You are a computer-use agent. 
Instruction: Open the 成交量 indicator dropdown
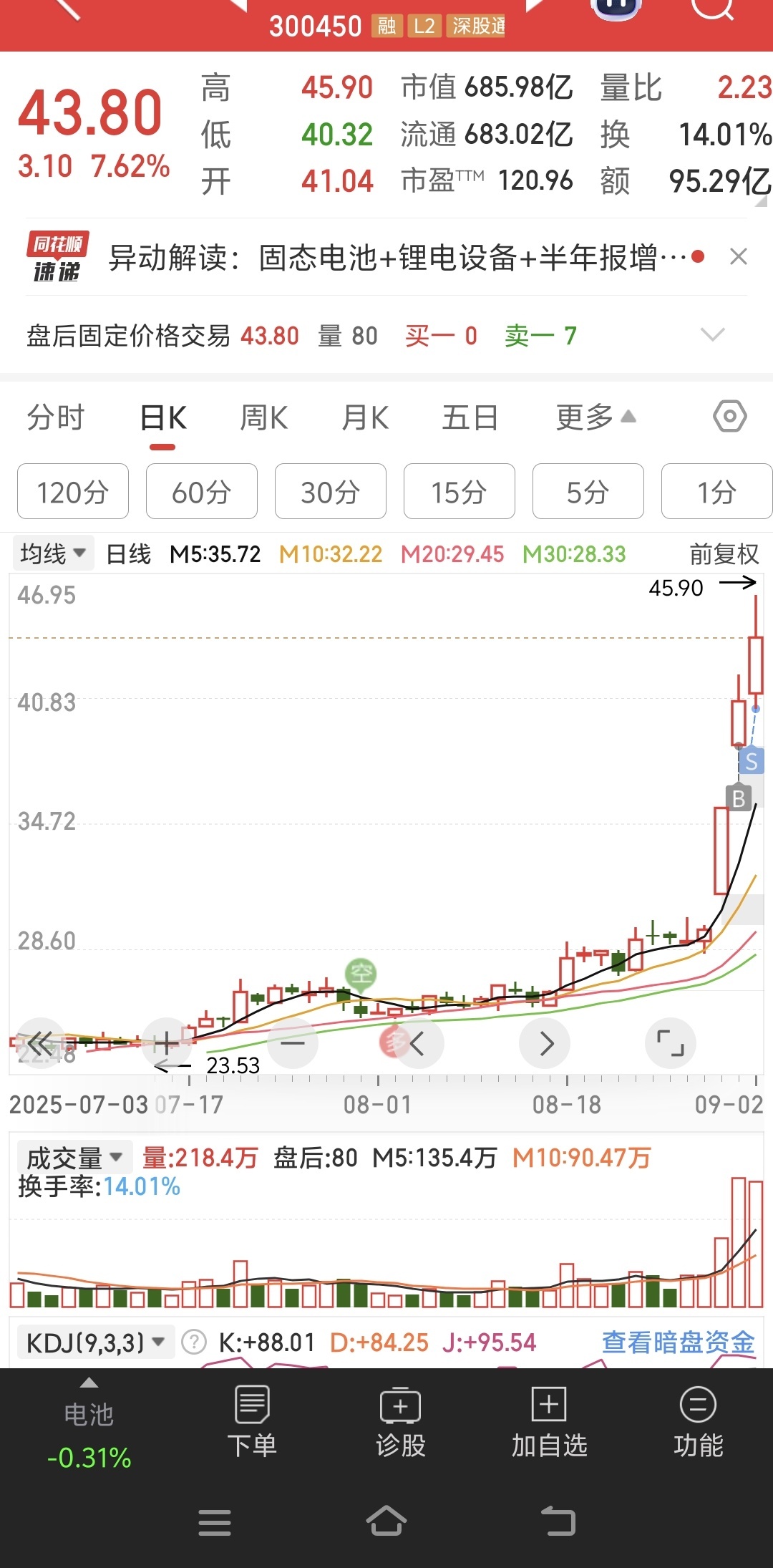(74, 1158)
